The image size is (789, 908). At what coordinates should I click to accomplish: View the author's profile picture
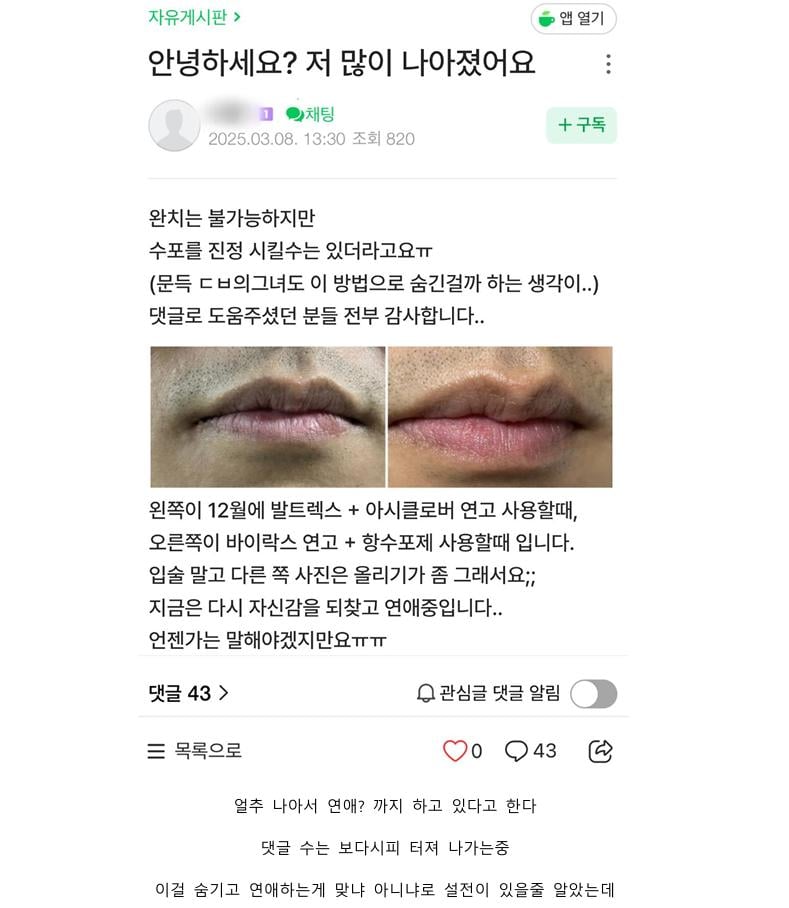[174, 126]
